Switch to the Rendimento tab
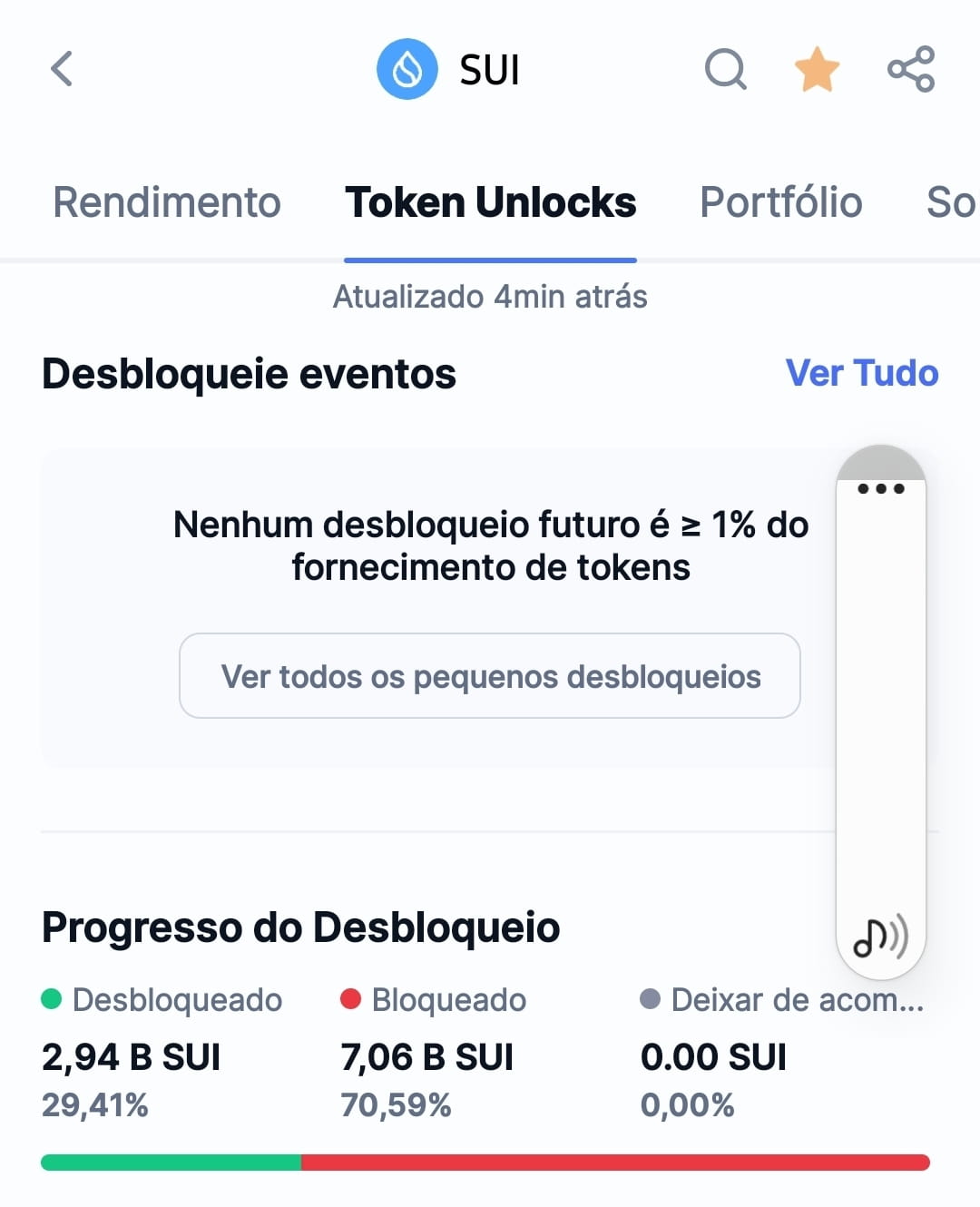The height and width of the screenshot is (1207, 980). 166,201
